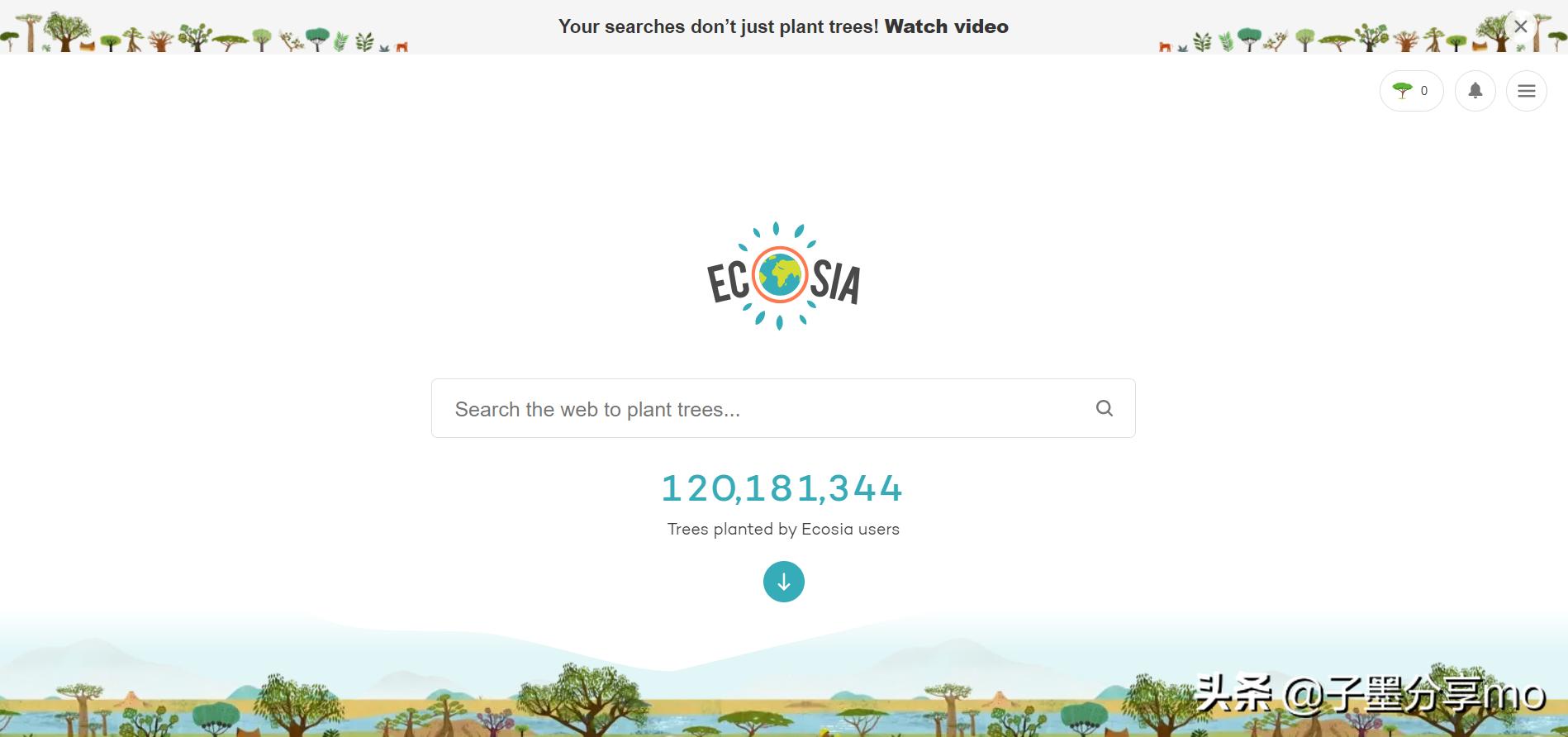This screenshot has height=737, width=1568.
Task: Open the notifications bell
Action: click(1475, 91)
